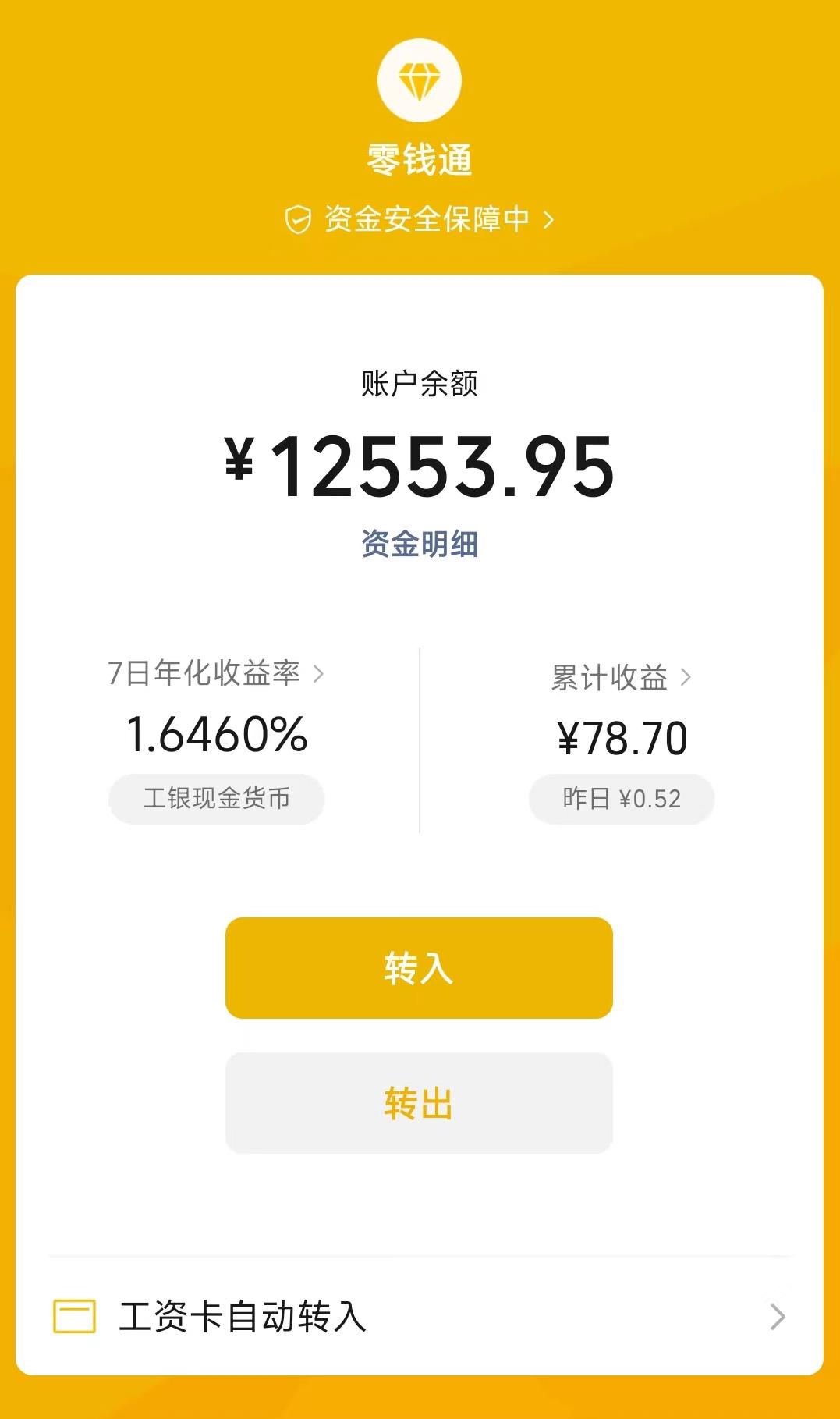Expand the 累计收益 detail chevron
Image resolution: width=840 pixels, height=1419 pixels.
(685, 677)
